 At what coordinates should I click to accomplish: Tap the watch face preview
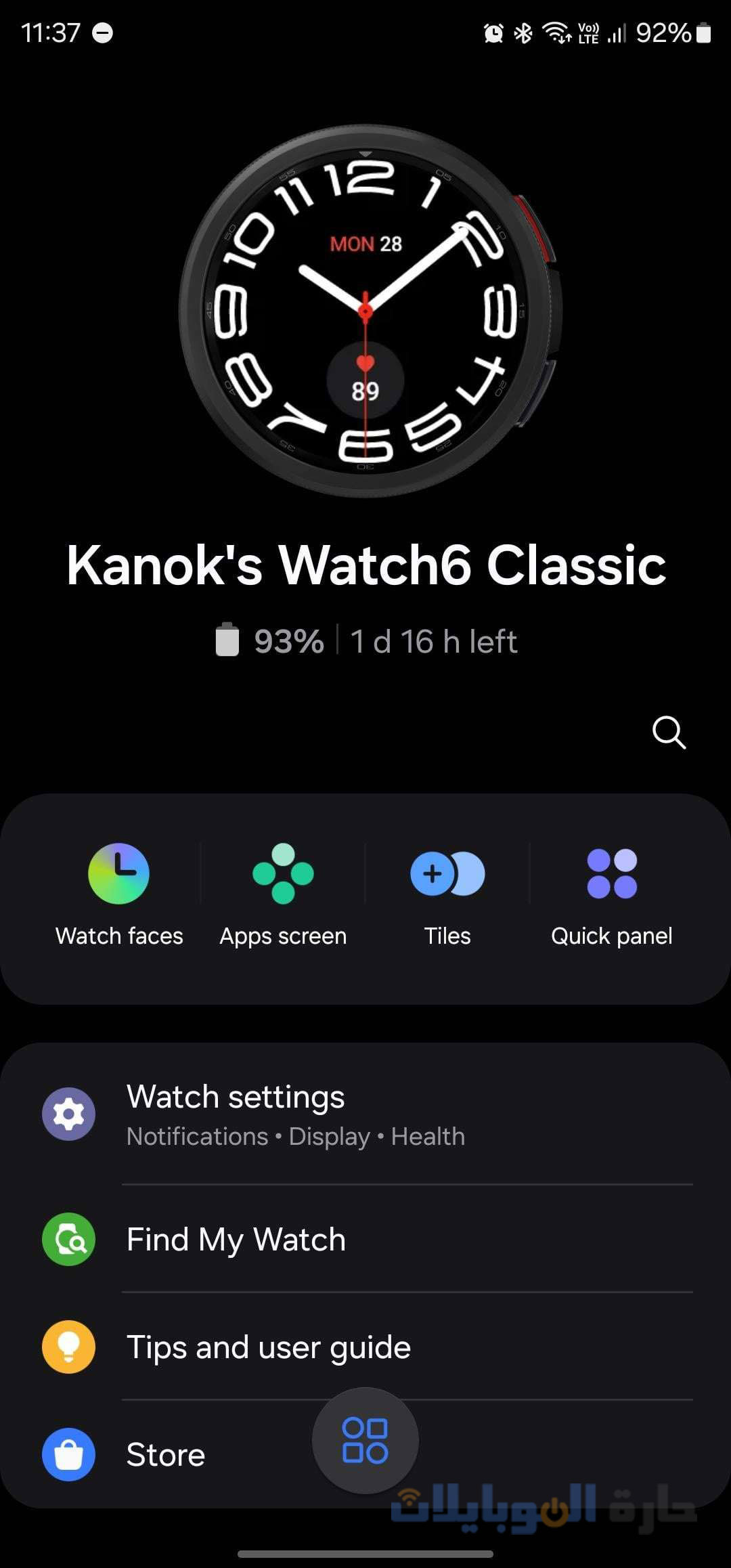pos(366,311)
